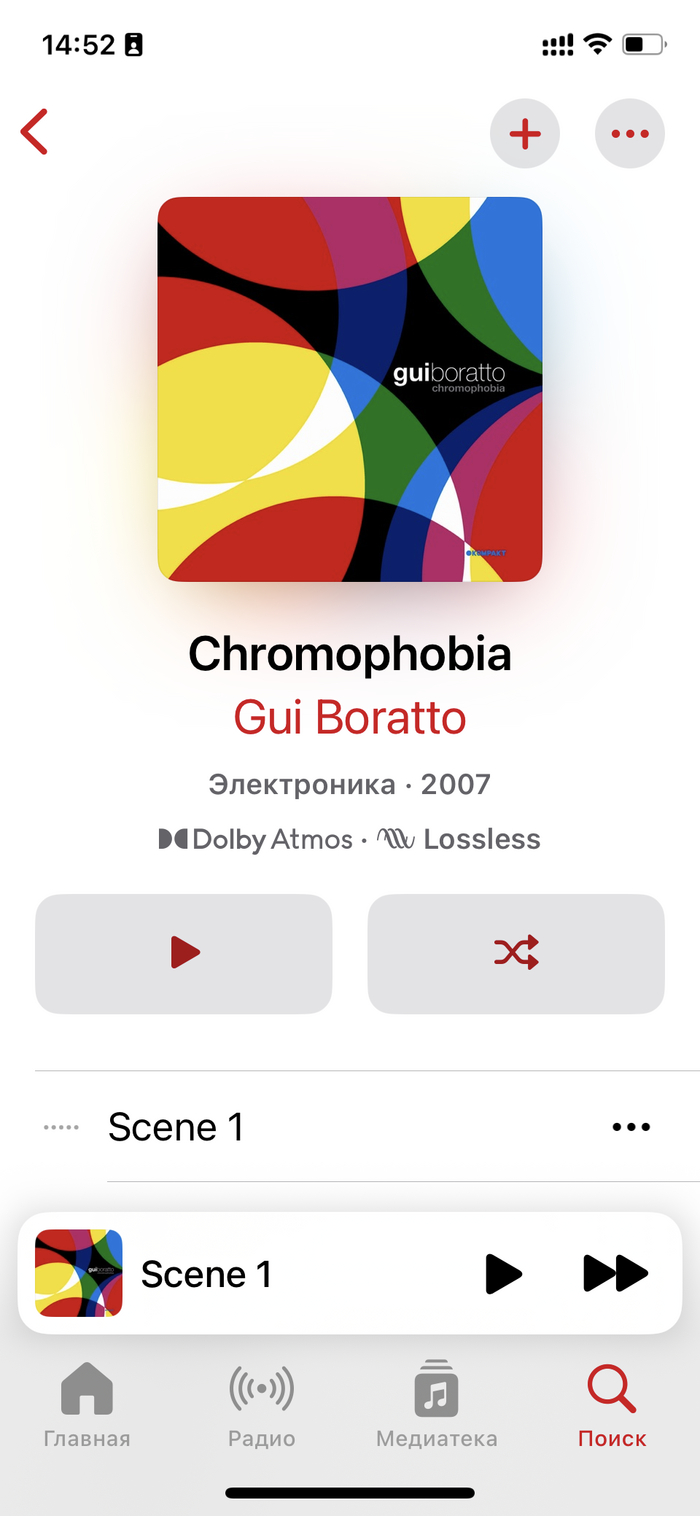Open options for track Scene 1
Screen dimensions: 700x1516
click(630, 1127)
